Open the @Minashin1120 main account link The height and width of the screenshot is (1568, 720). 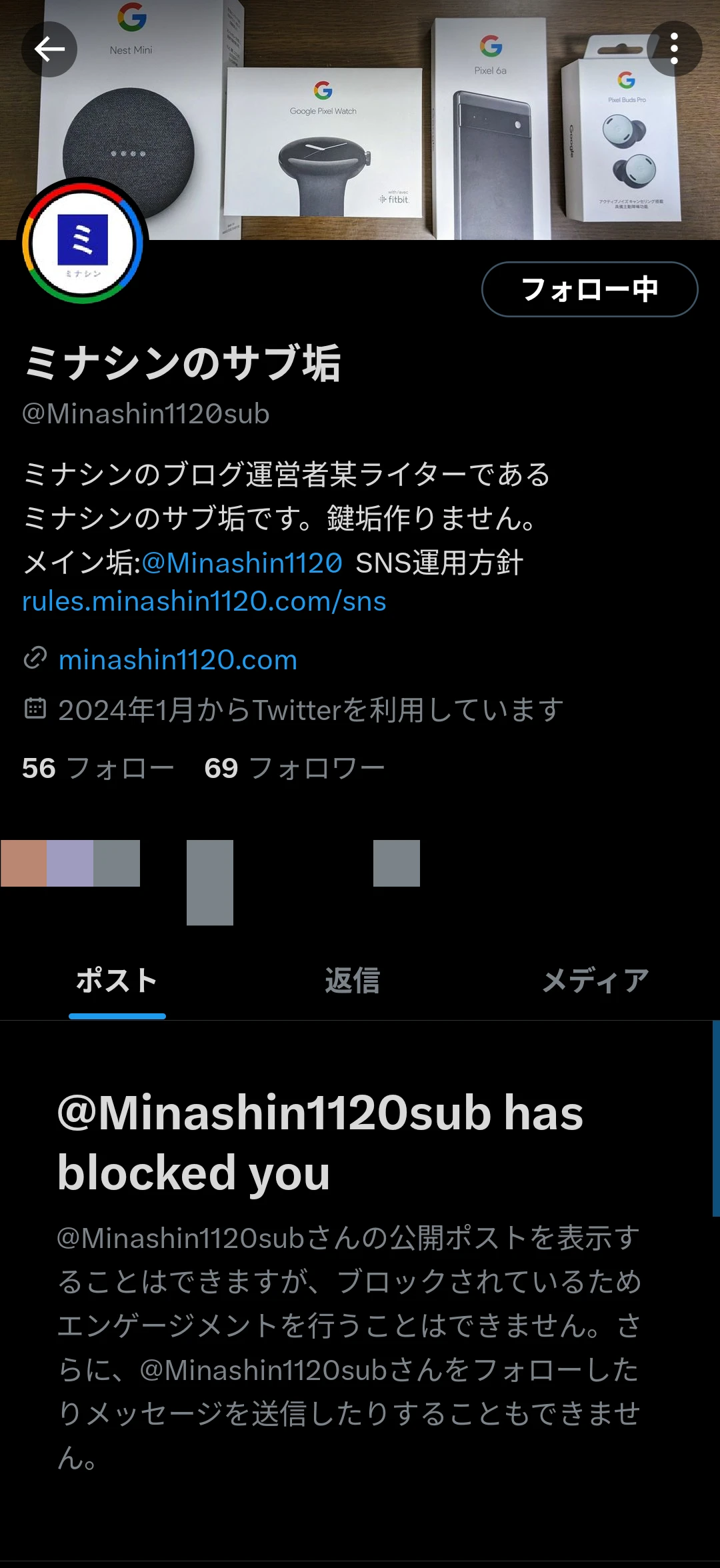(x=242, y=563)
